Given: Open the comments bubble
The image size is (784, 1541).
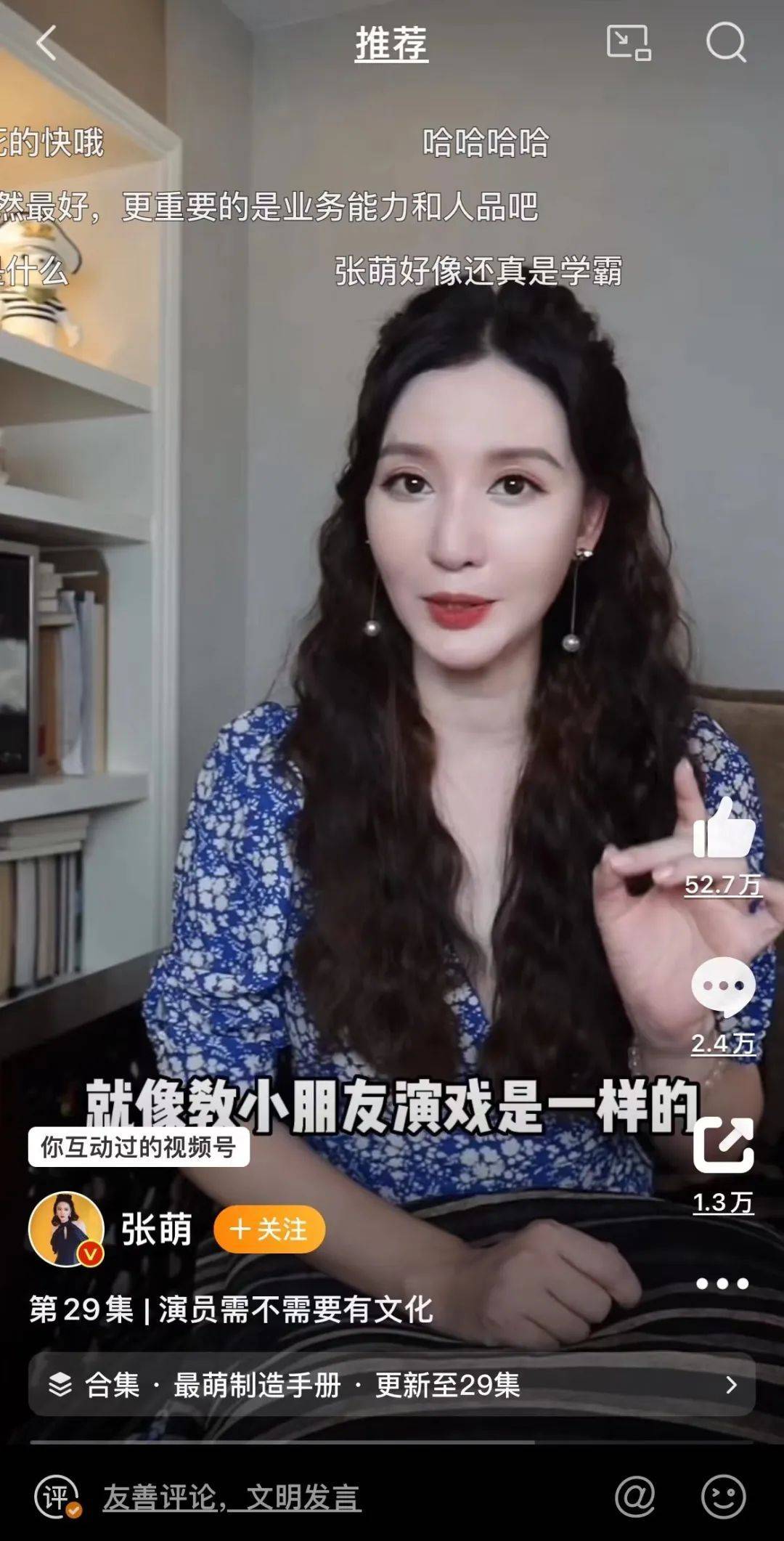Looking at the screenshot, I should click(x=723, y=986).
